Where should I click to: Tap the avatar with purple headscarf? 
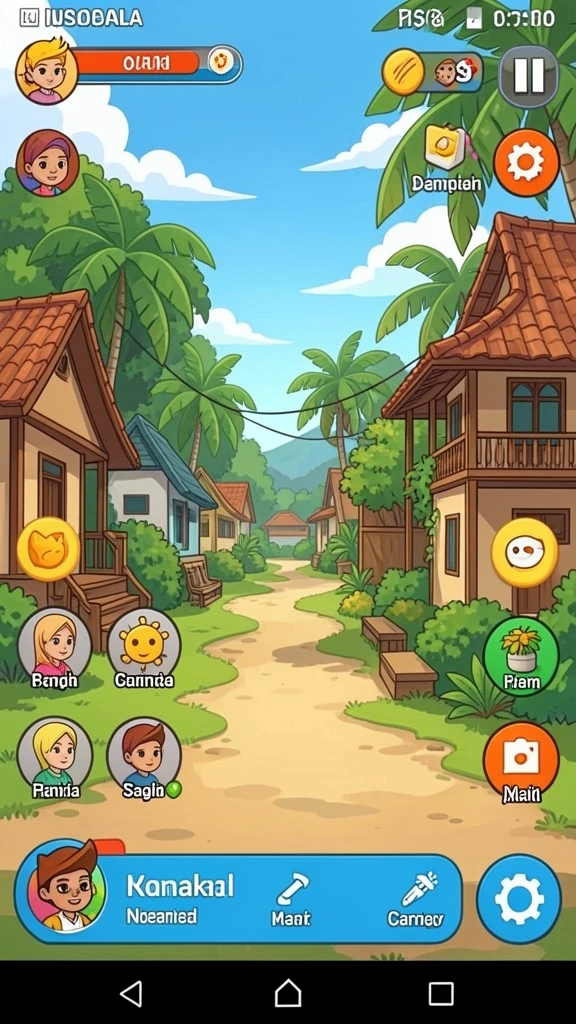48,163
